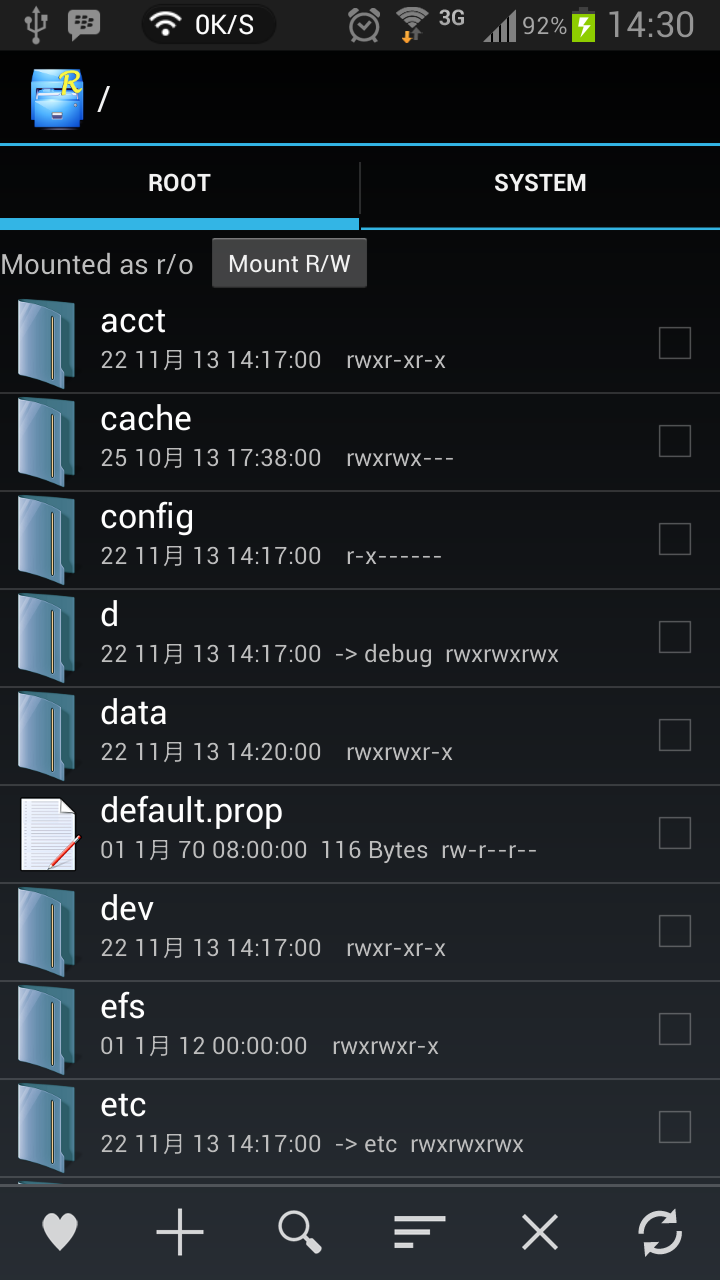Open the acct folder
This screenshot has width=720, height=1280.
(x=360, y=343)
